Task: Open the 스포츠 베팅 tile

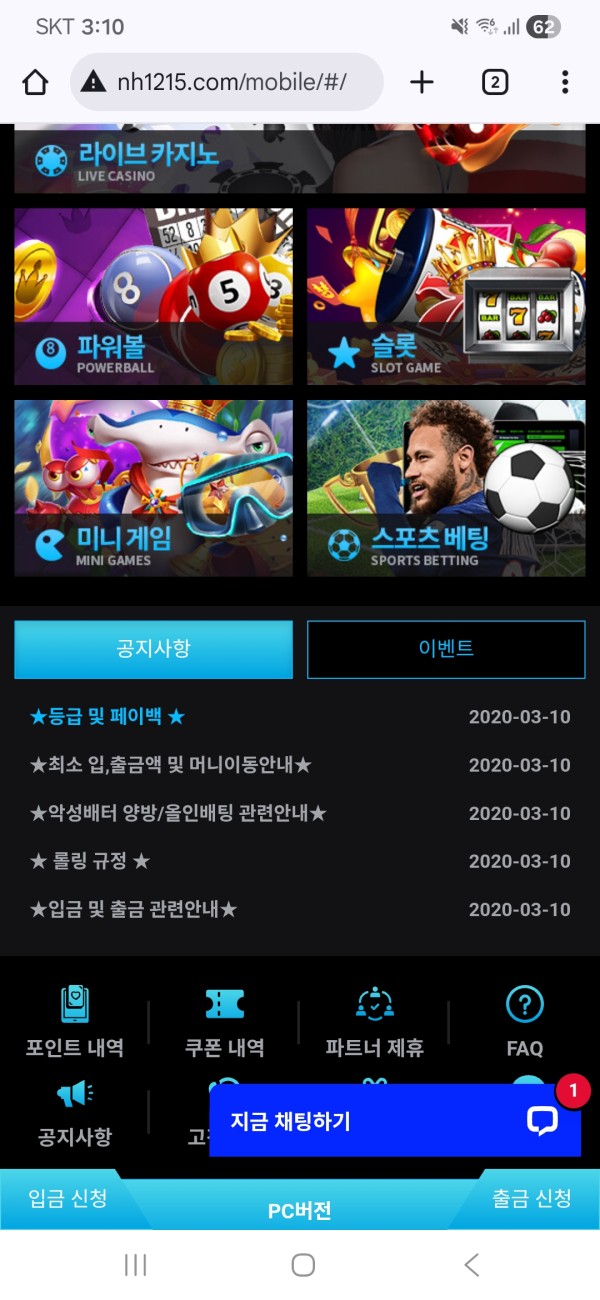Action: [446, 488]
